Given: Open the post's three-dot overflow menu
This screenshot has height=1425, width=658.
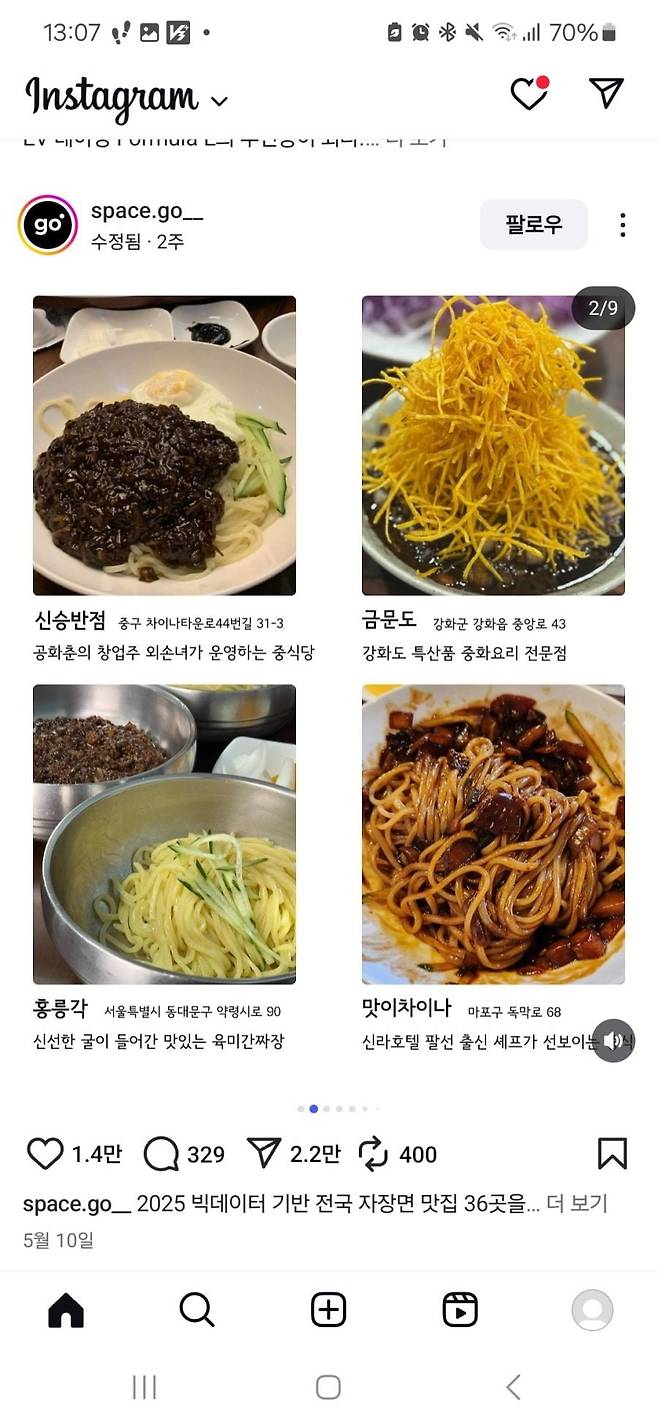Looking at the screenshot, I should (623, 225).
